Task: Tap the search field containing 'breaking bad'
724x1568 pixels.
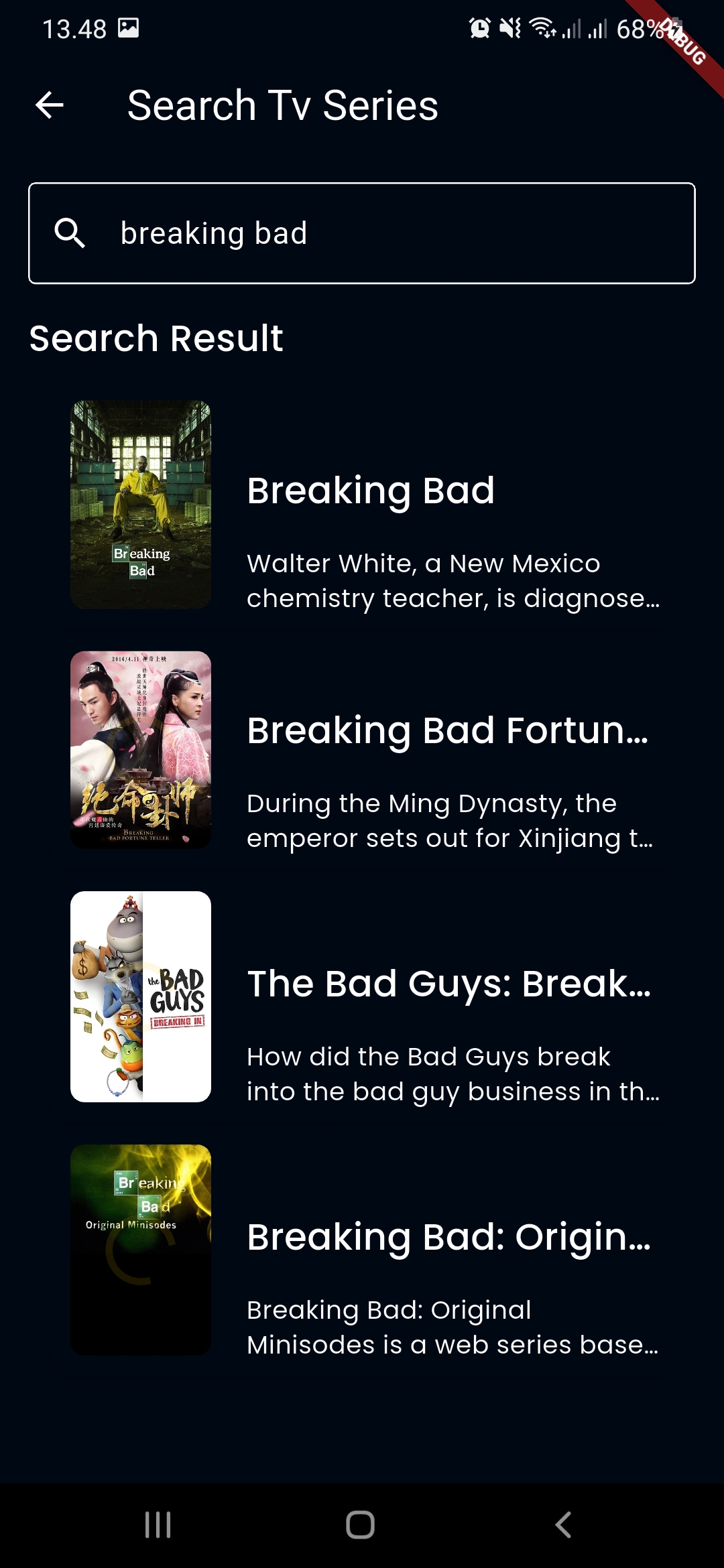Action: pos(362,233)
